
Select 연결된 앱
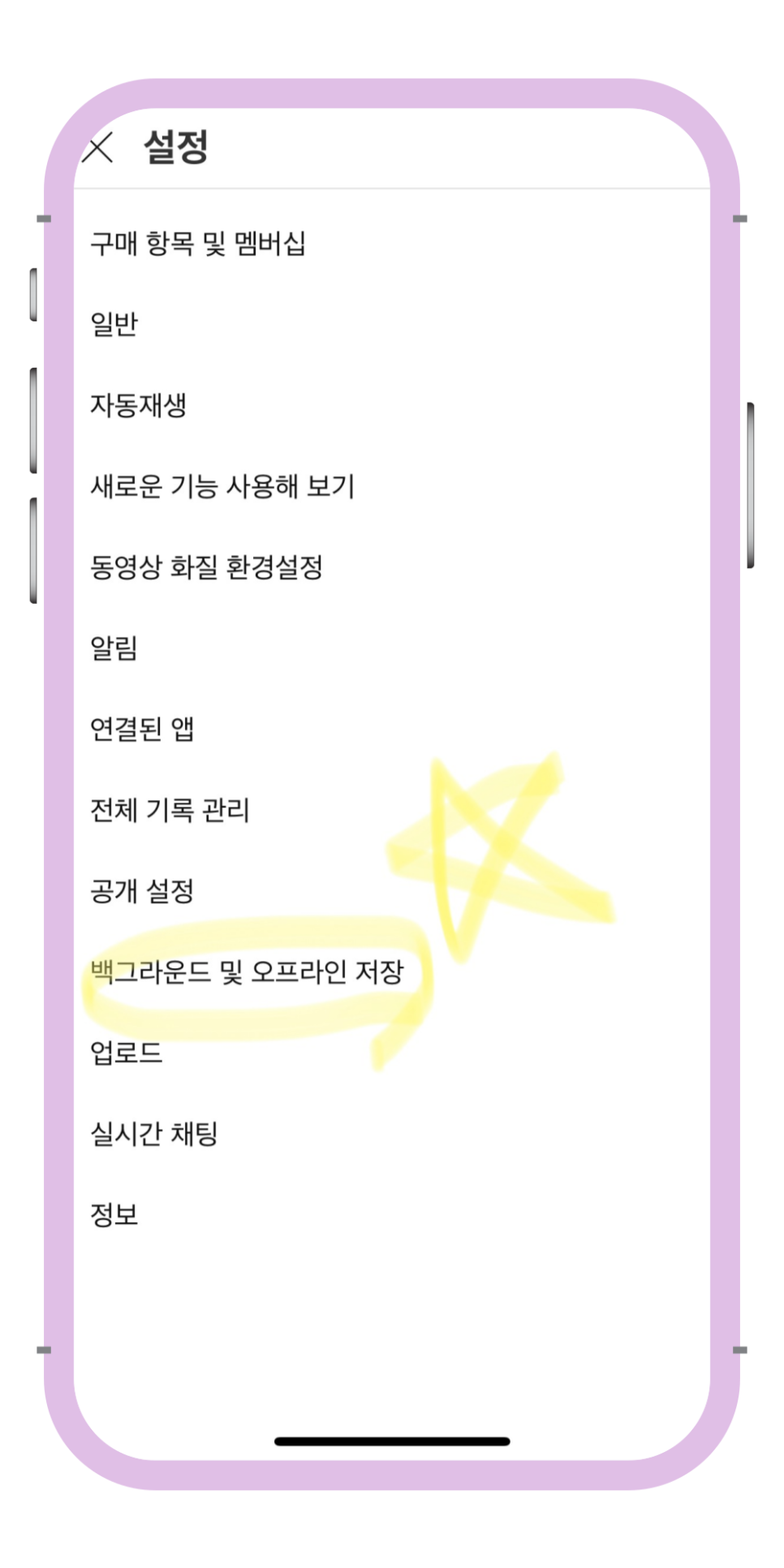[392, 729]
